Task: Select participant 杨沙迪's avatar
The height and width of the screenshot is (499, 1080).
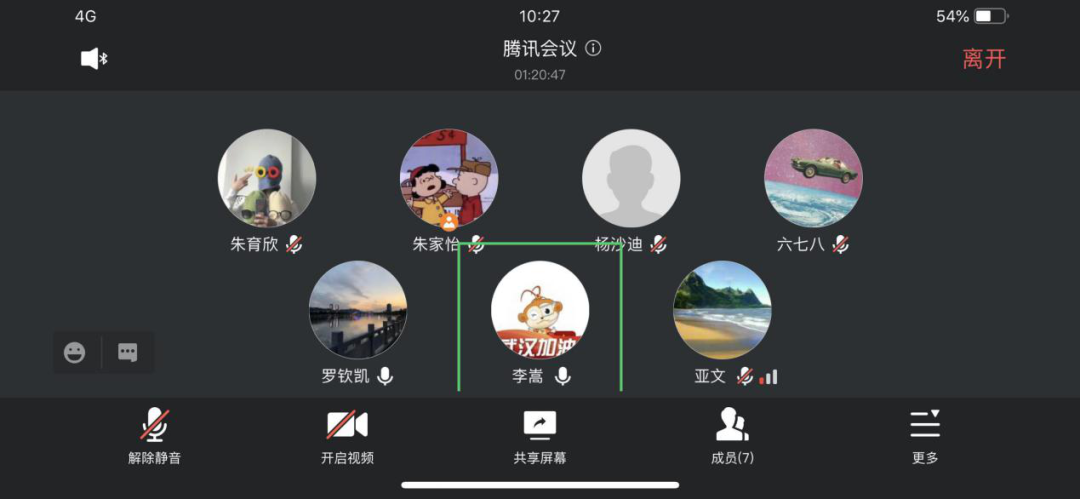Action: (631, 178)
